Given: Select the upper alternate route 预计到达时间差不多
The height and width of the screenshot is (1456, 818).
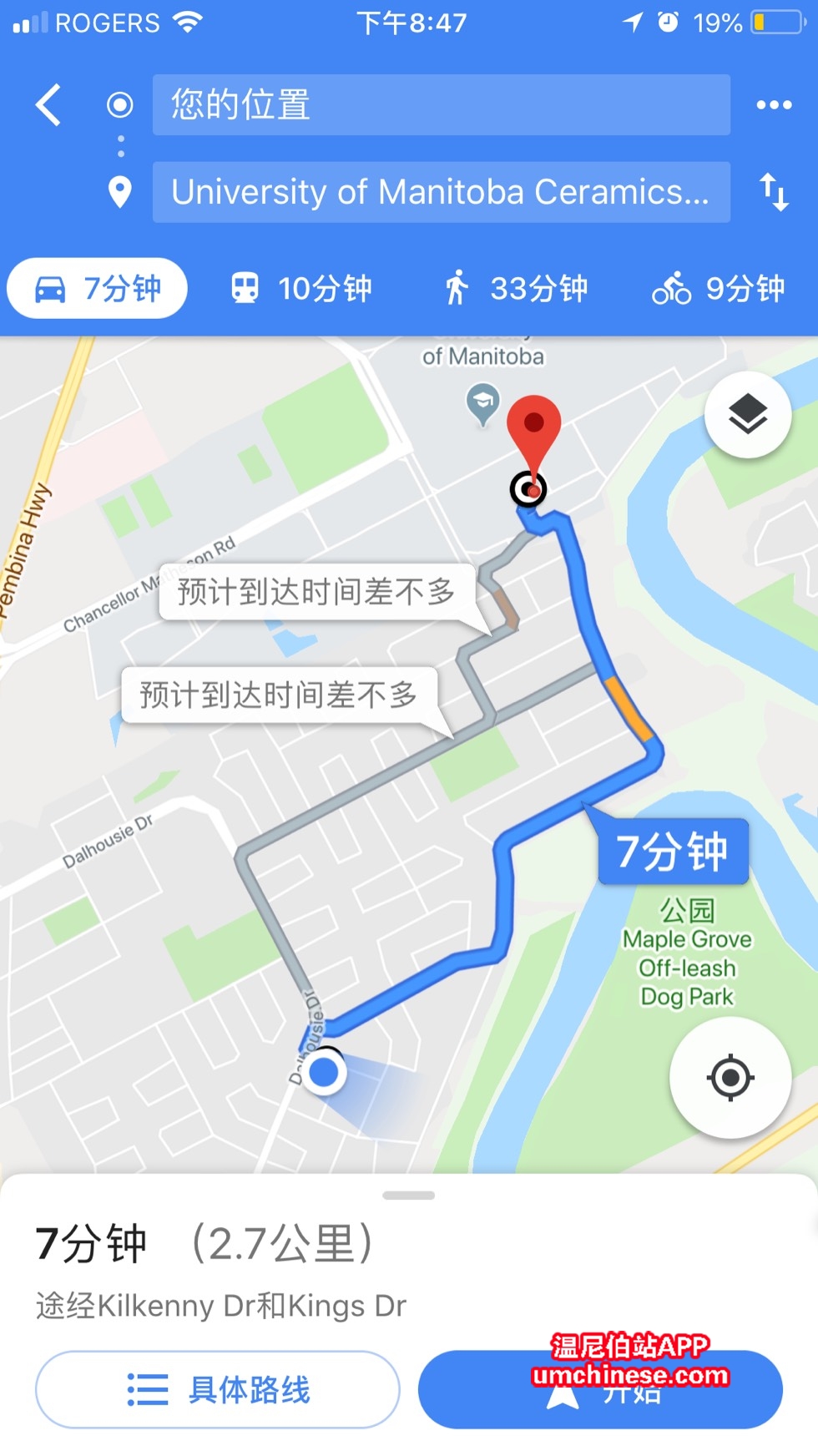Looking at the screenshot, I should (317, 592).
